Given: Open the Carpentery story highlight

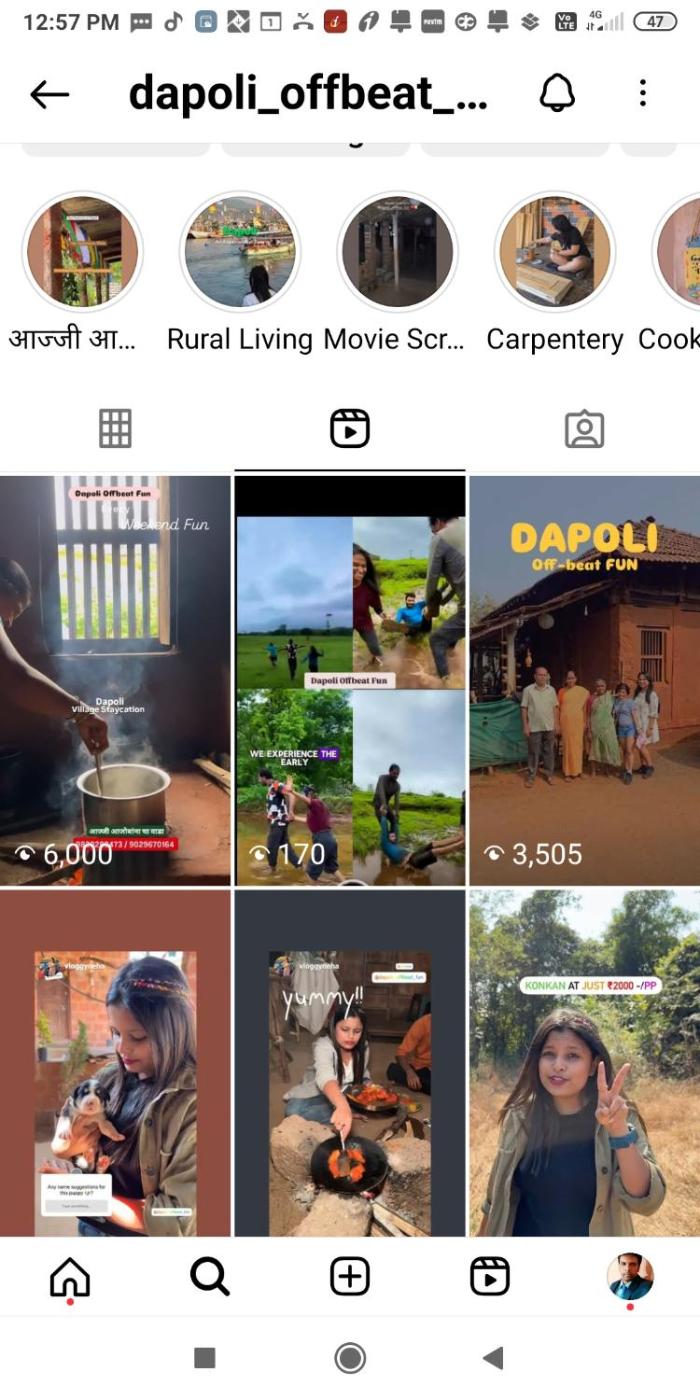Looking at the screenshot, I should [555, 251].
